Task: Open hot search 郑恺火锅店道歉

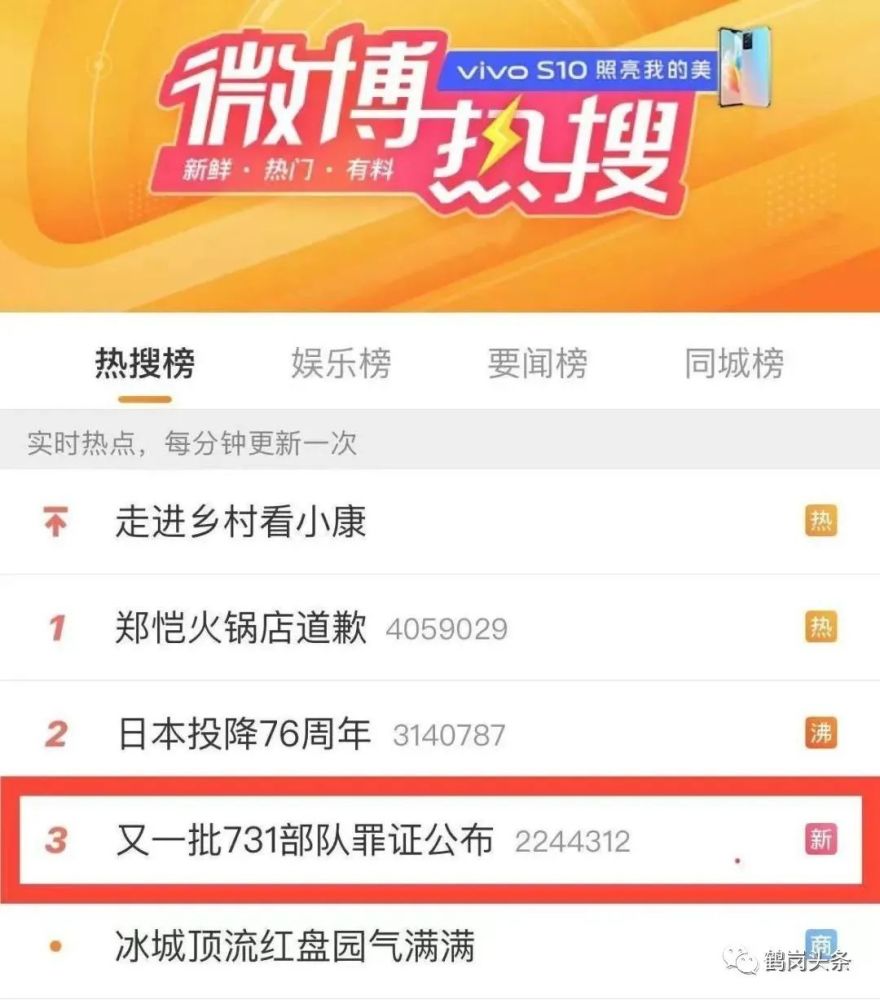Action: (x=241, y=628)
